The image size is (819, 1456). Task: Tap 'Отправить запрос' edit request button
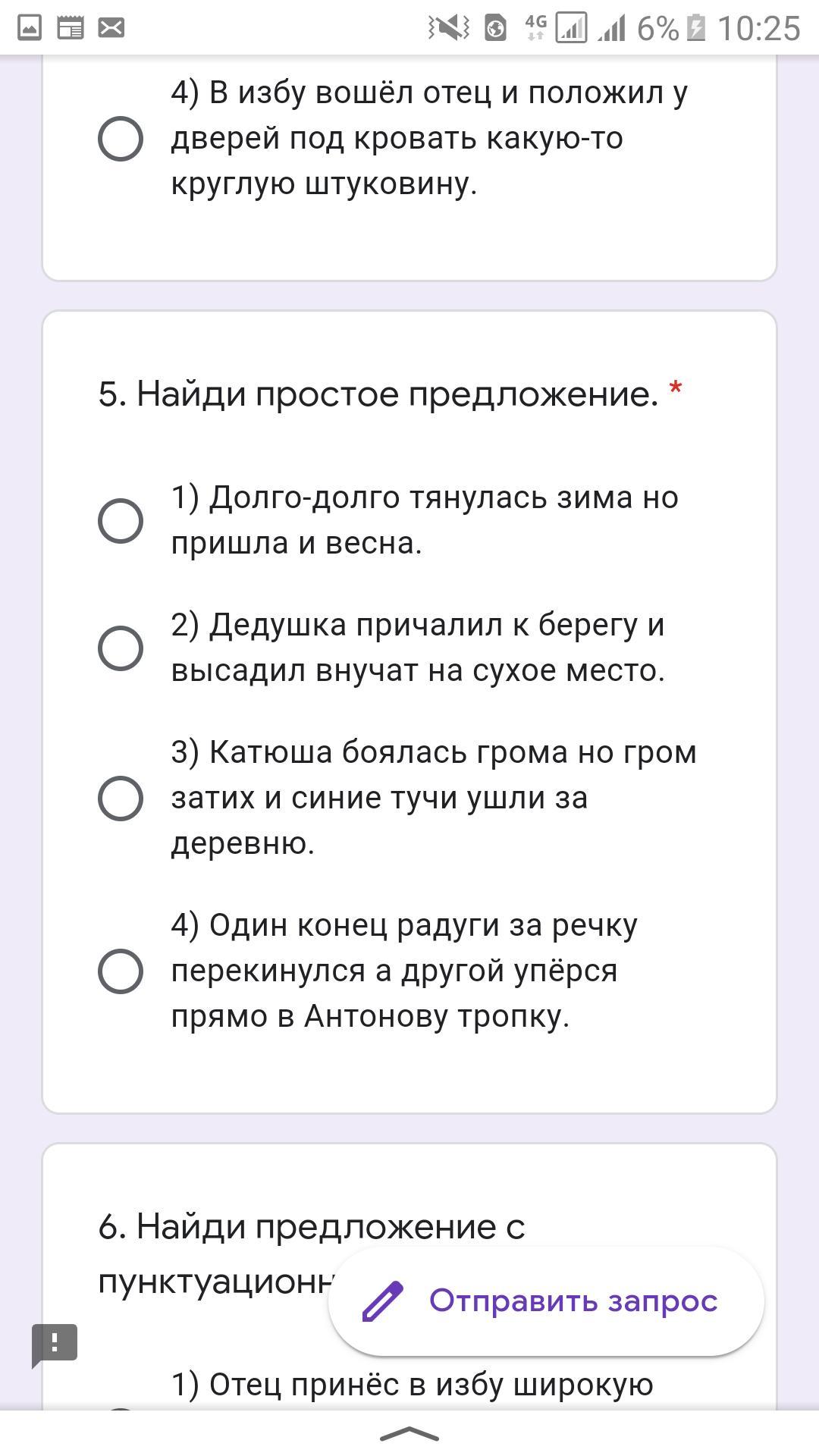(x=546, y=1301)
